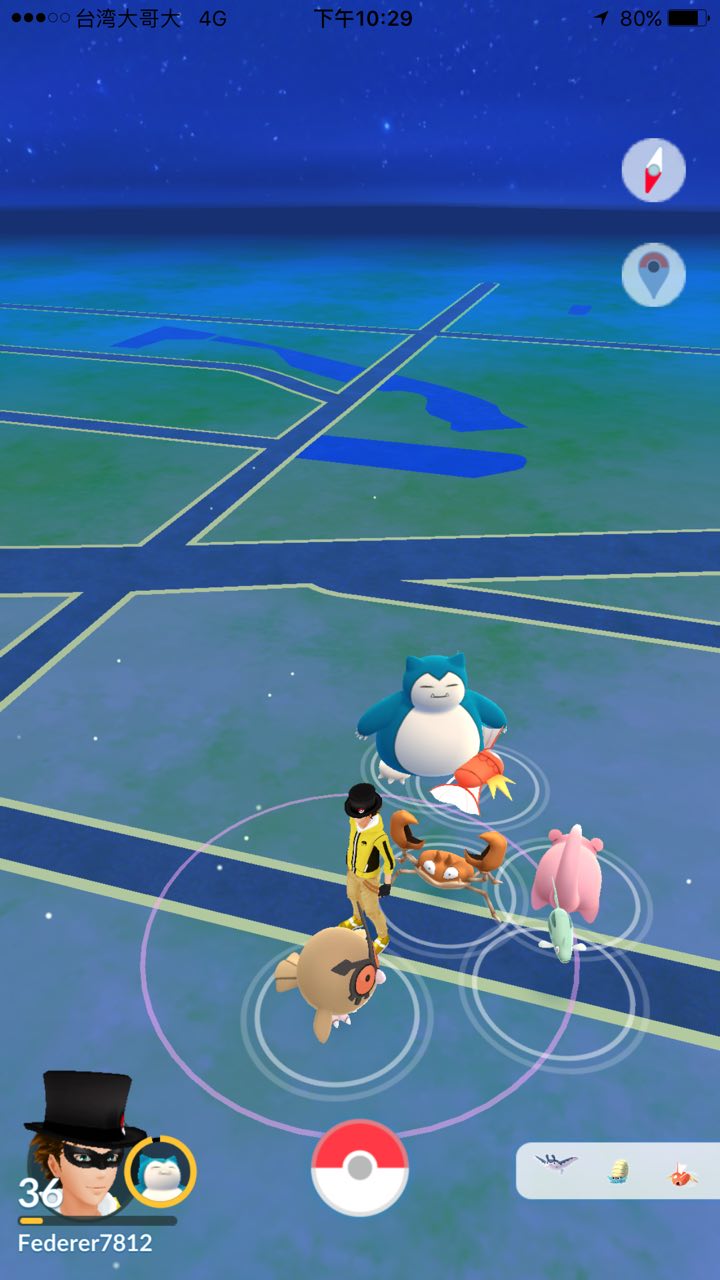Image resolution: width=720 pixels, height=1280 pixels.
Task: Open the main menu Poké Ball
Action: click(x=360, y=1167)
